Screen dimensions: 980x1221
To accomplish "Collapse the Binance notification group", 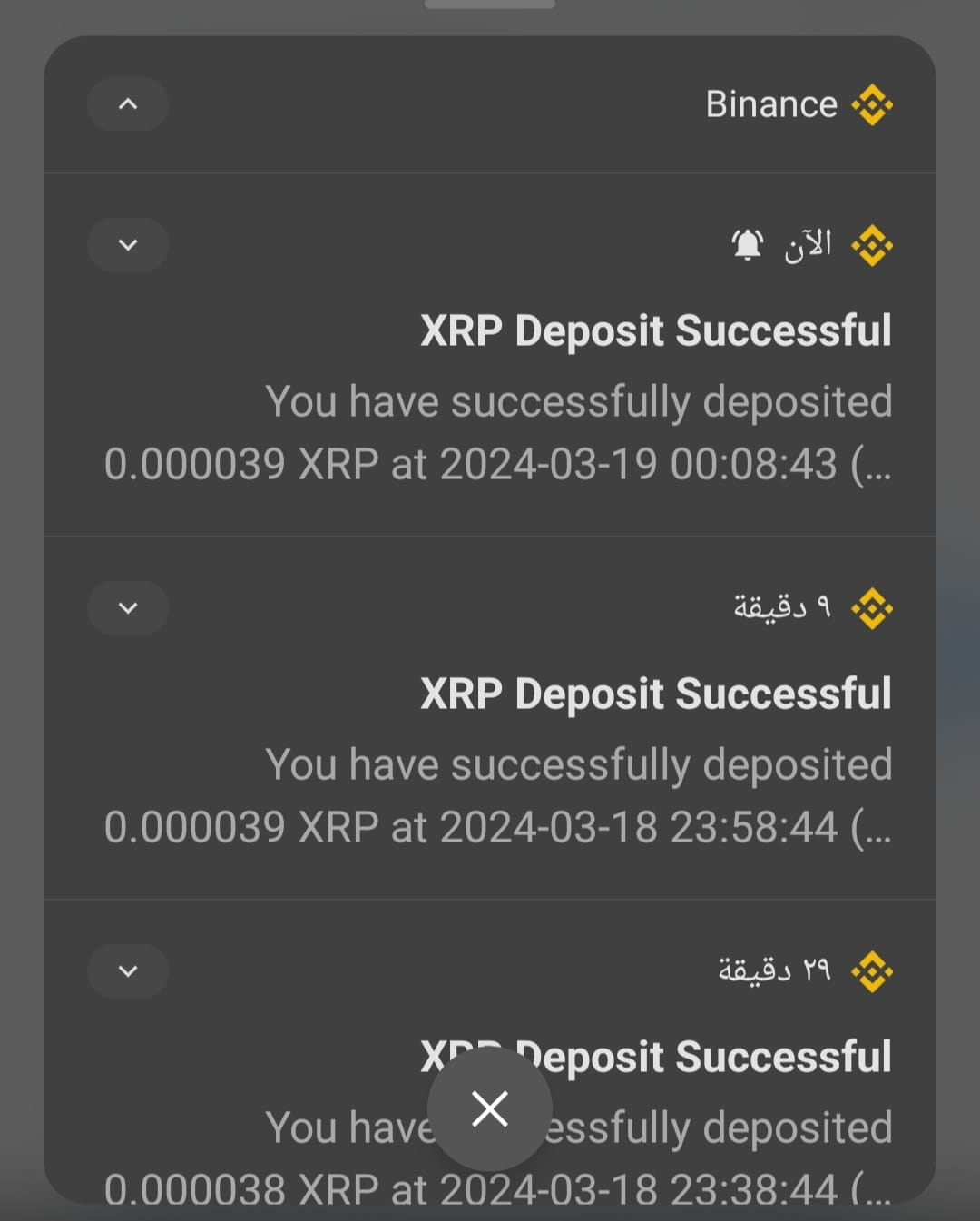I will point(127,103).
